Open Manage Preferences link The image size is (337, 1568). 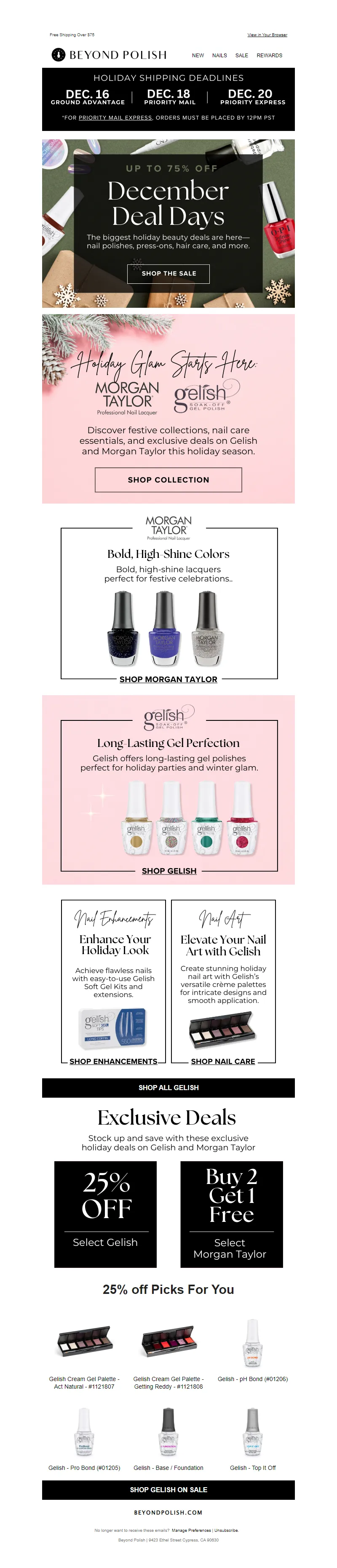[x=191, y=1530]
